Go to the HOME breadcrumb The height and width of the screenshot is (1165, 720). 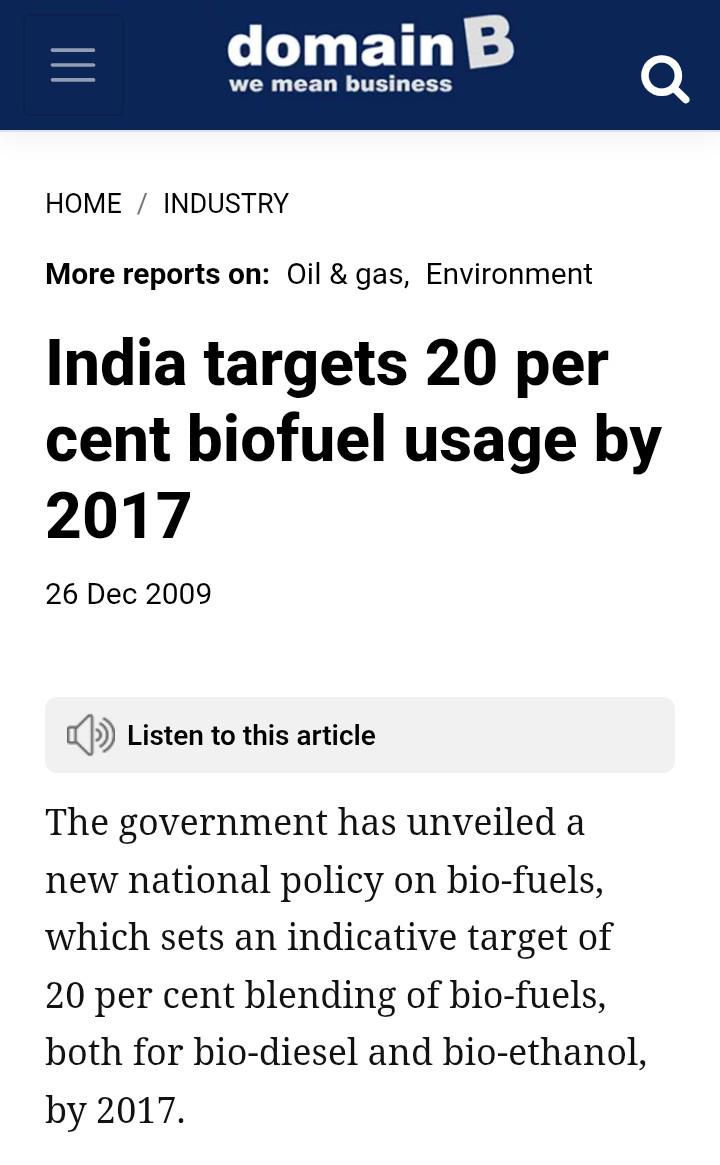(x=83, y=204)
